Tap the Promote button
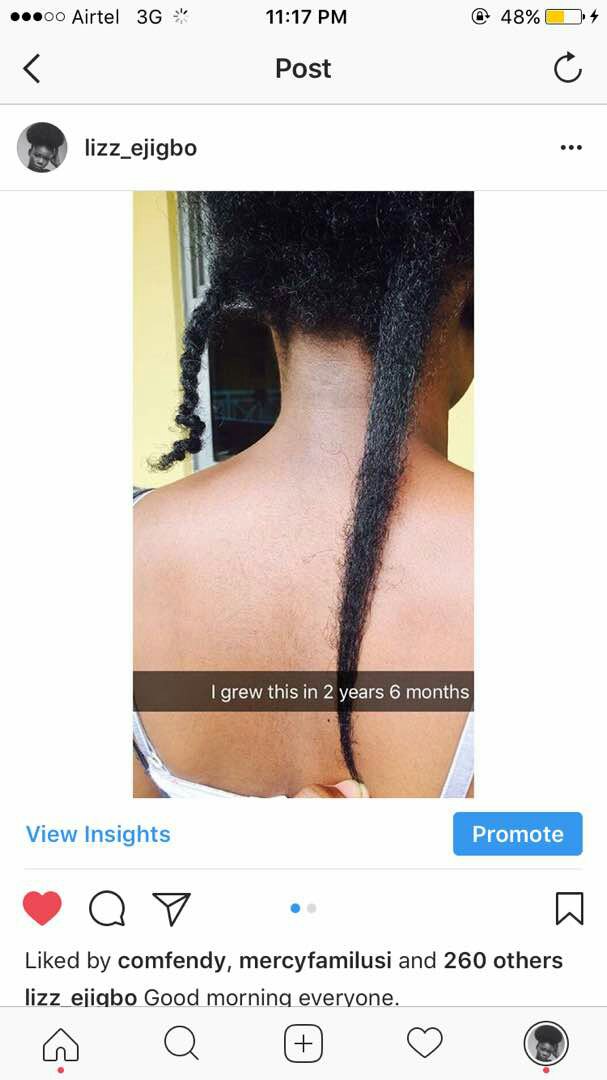Viewport: 607px width, 1080px height. coord(517,834)
